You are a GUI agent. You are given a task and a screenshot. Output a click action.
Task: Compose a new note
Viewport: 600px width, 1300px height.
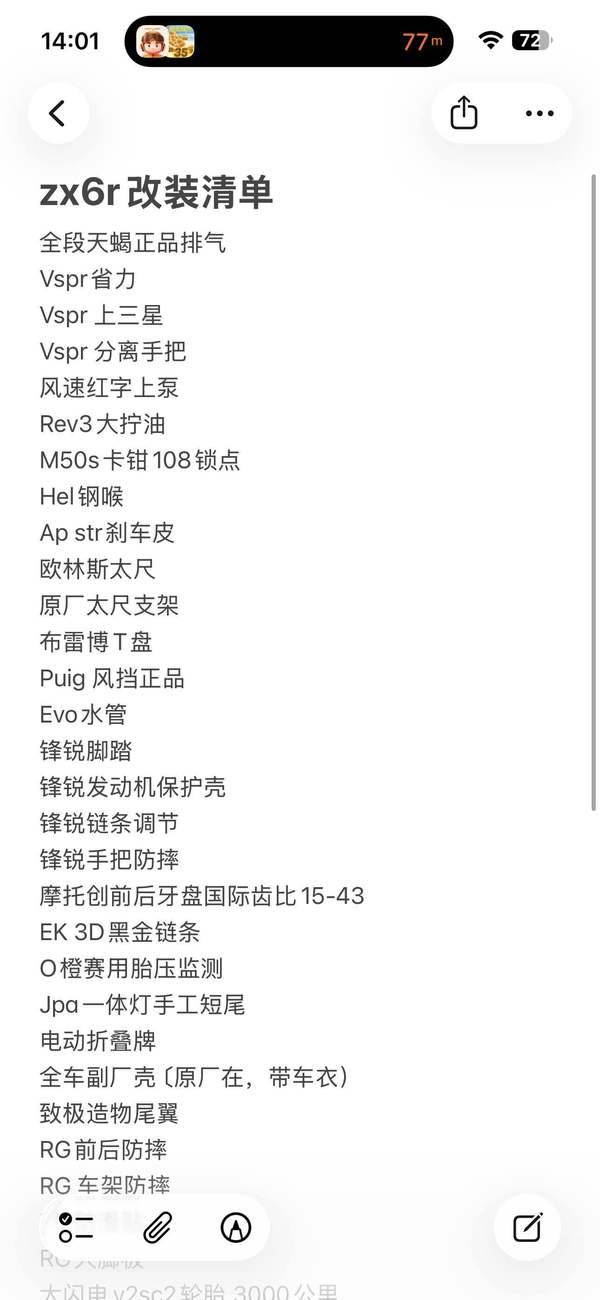pyautogui.click(x=527, y=1227)
